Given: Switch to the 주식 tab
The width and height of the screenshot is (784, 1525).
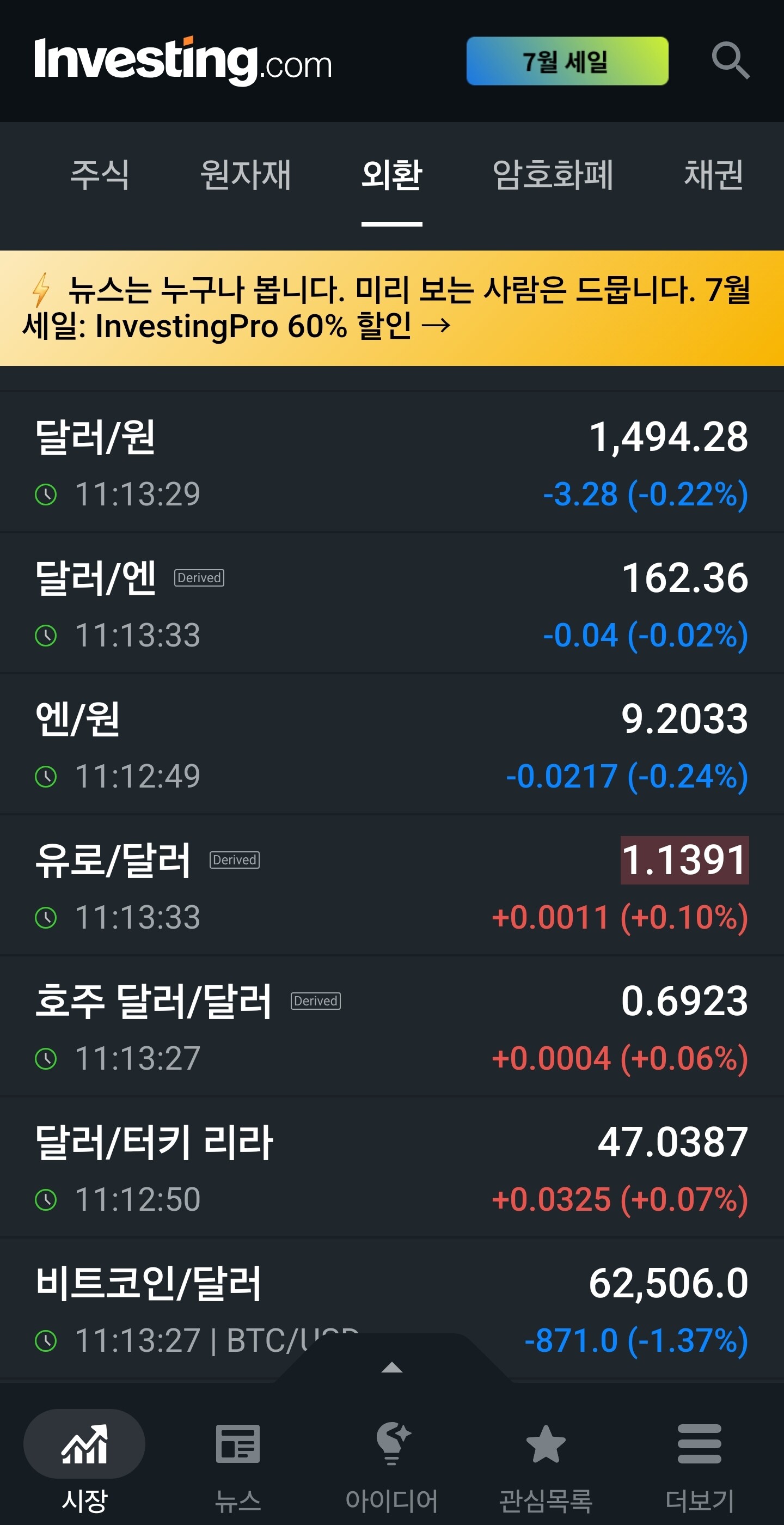Looking at the screenshot, I should (100, 175).
